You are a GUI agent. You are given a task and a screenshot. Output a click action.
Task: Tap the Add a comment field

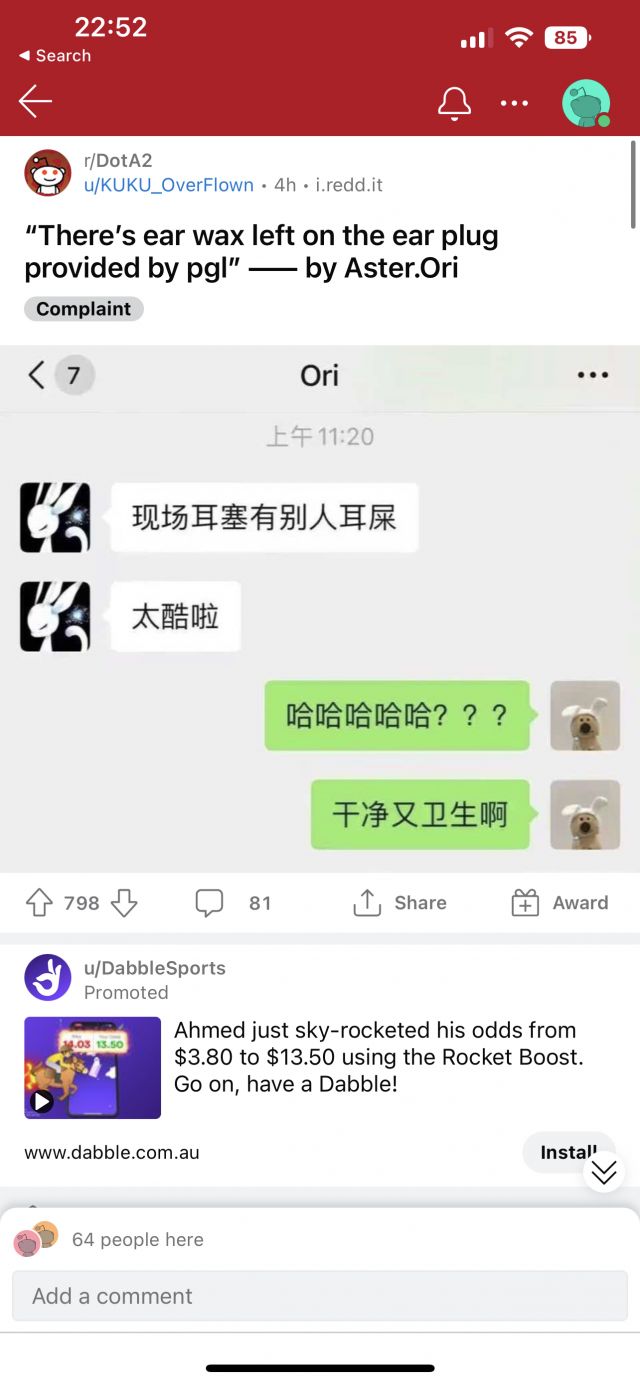[320, 1296]
